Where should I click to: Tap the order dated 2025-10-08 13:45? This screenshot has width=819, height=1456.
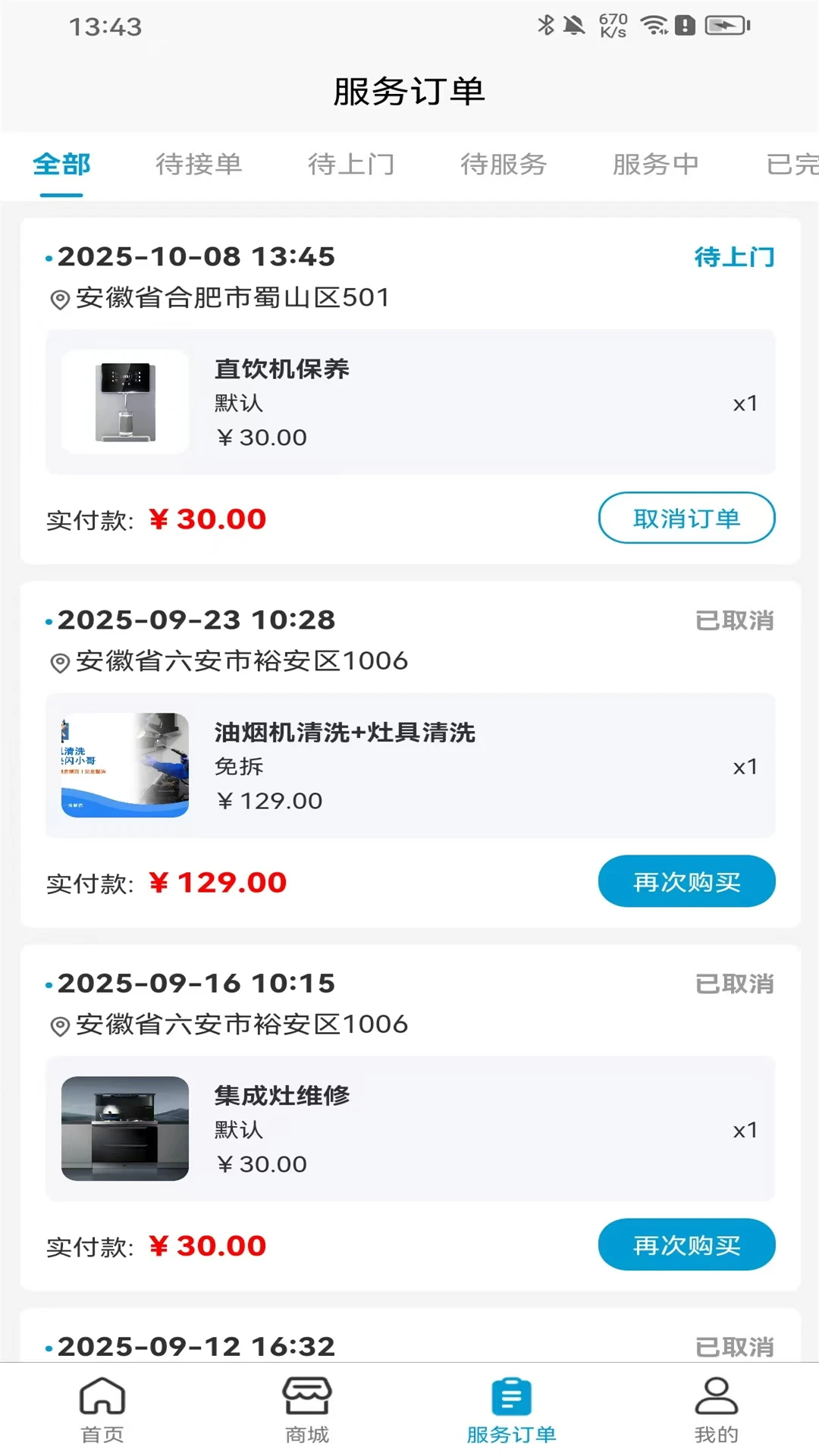[196, 256]
